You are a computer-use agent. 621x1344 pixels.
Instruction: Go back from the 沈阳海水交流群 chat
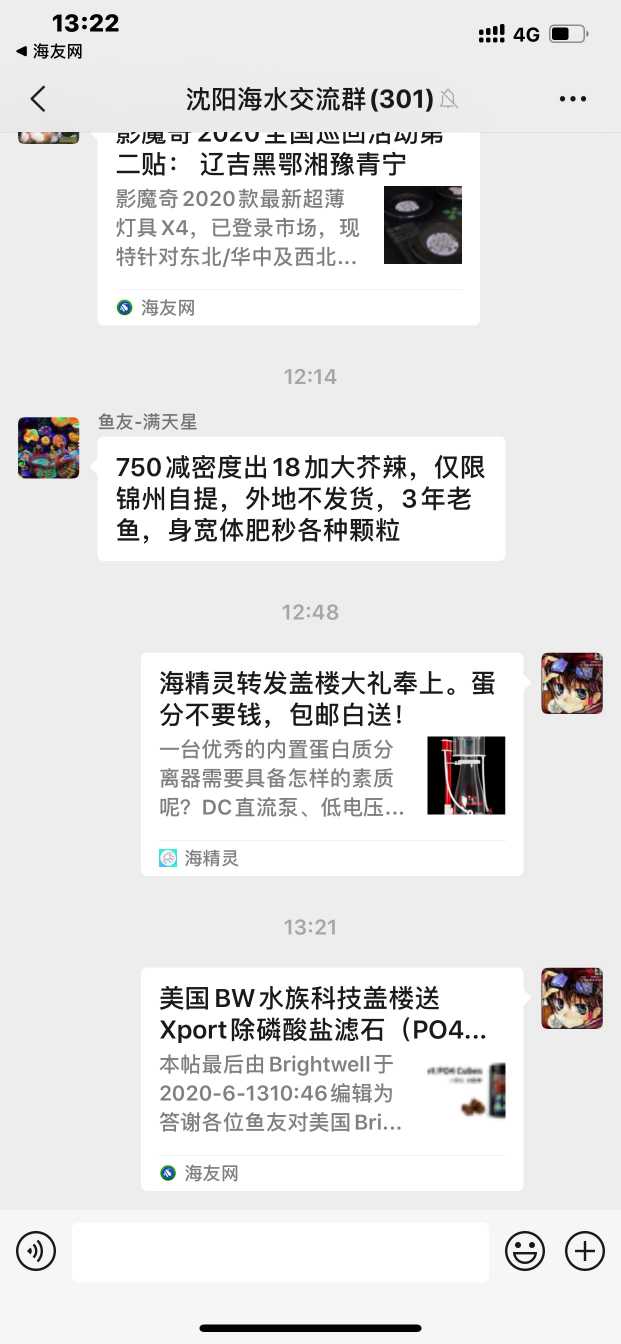point(38,99)
